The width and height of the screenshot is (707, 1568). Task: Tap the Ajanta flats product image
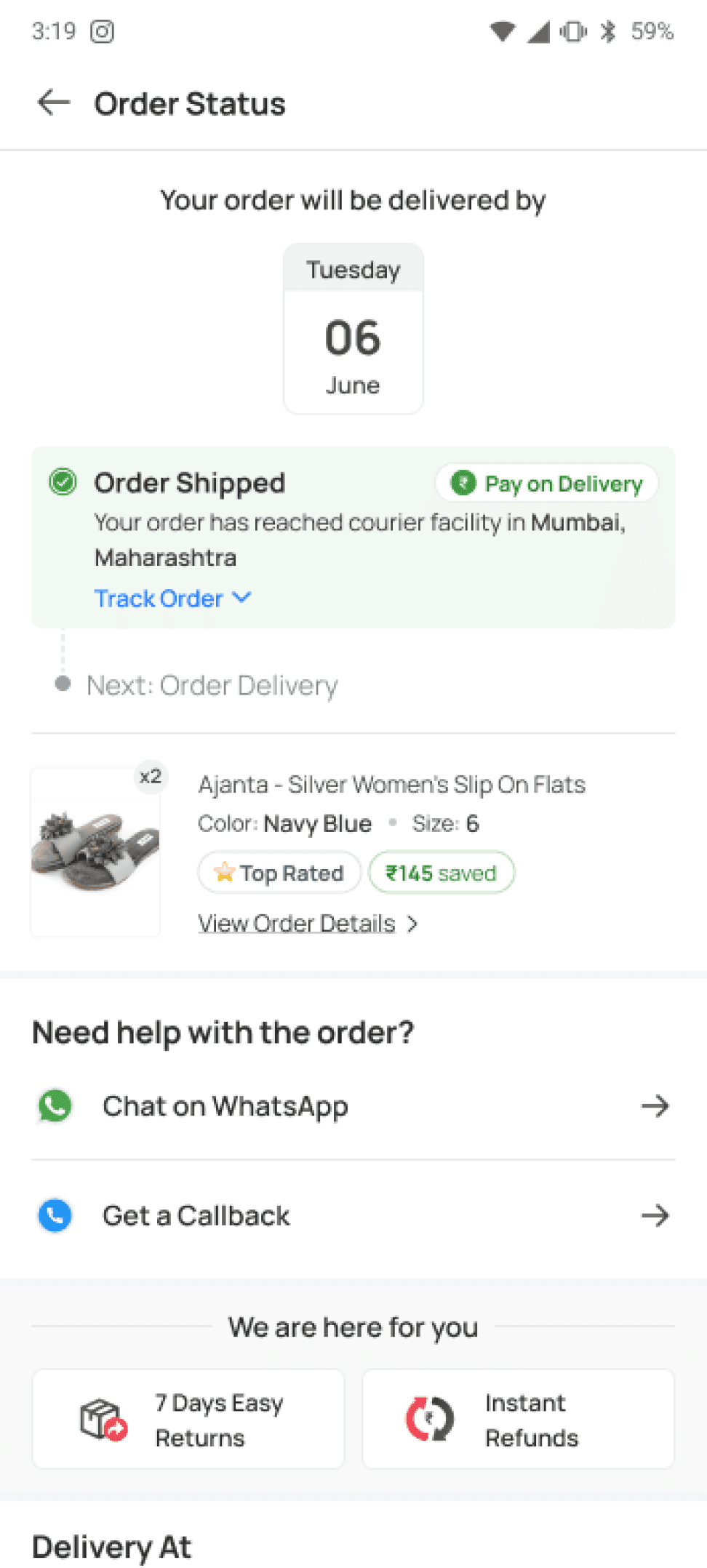(95, 852)
